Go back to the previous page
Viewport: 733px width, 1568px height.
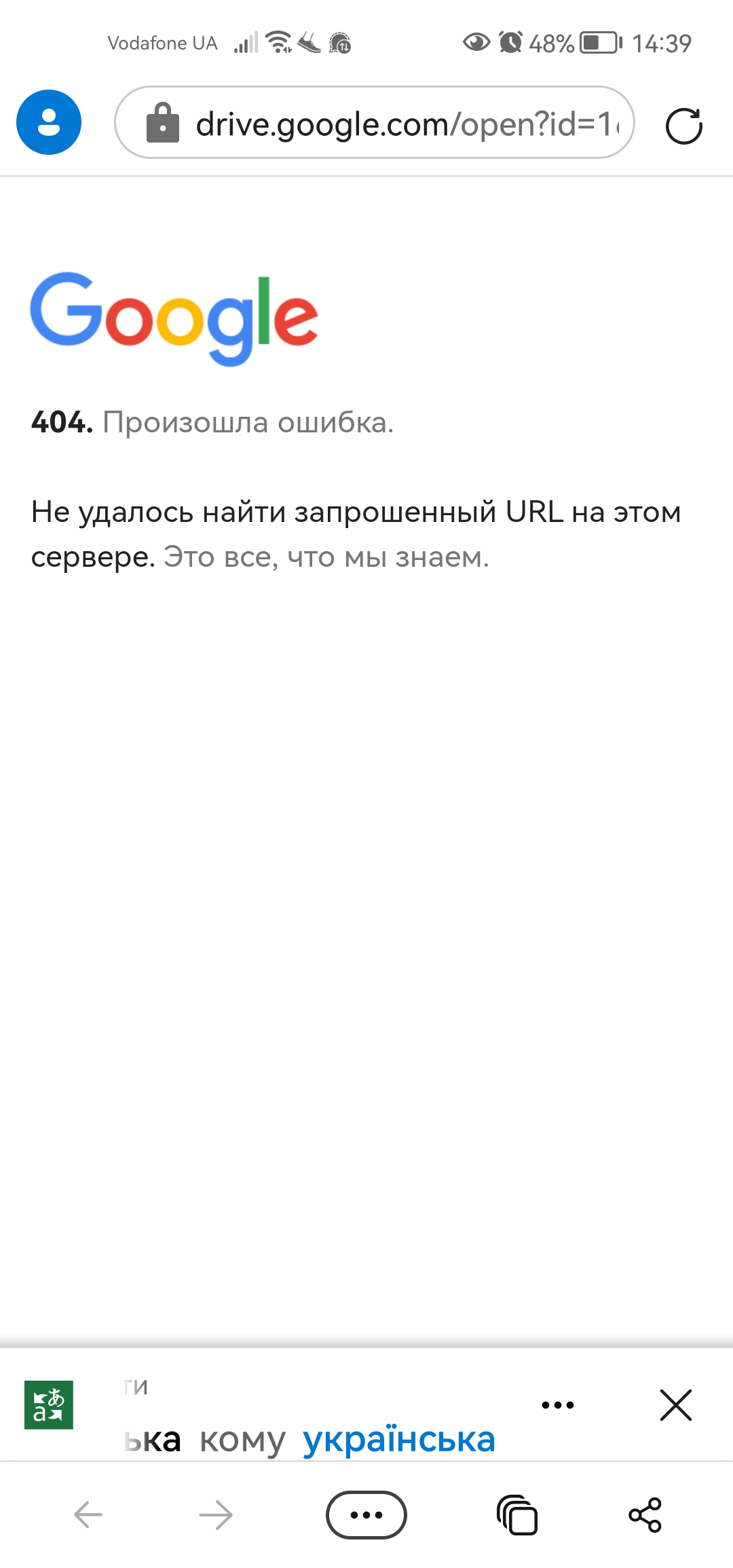tap(88, 1515)
